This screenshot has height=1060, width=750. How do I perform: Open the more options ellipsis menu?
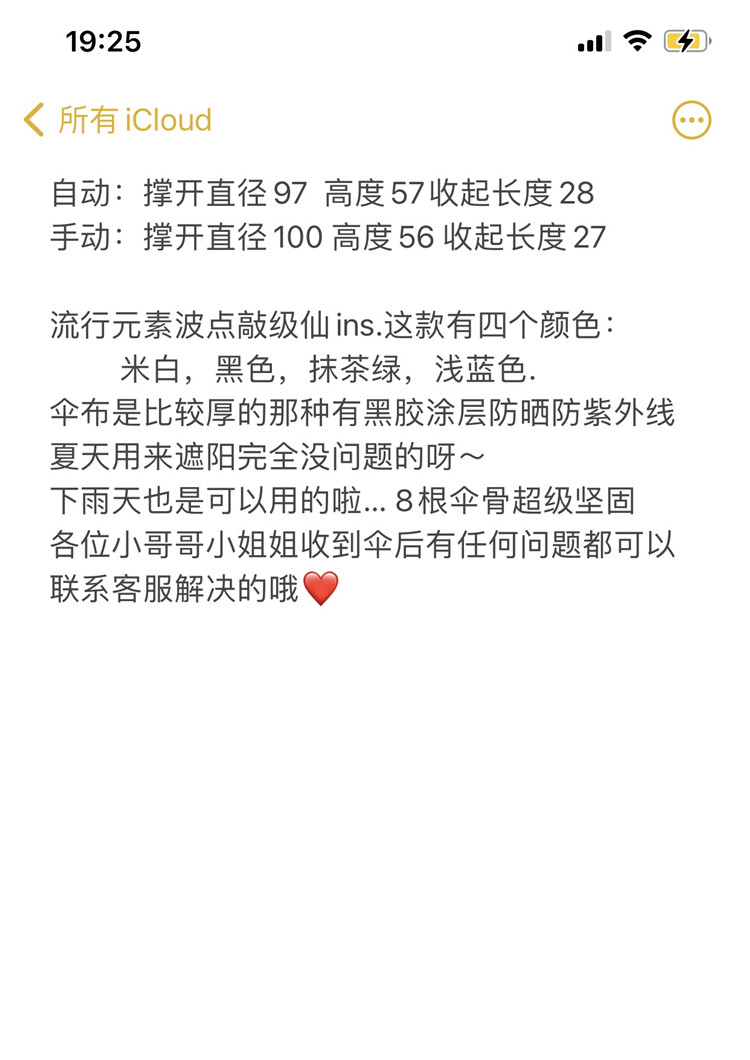tap(691, 120)
